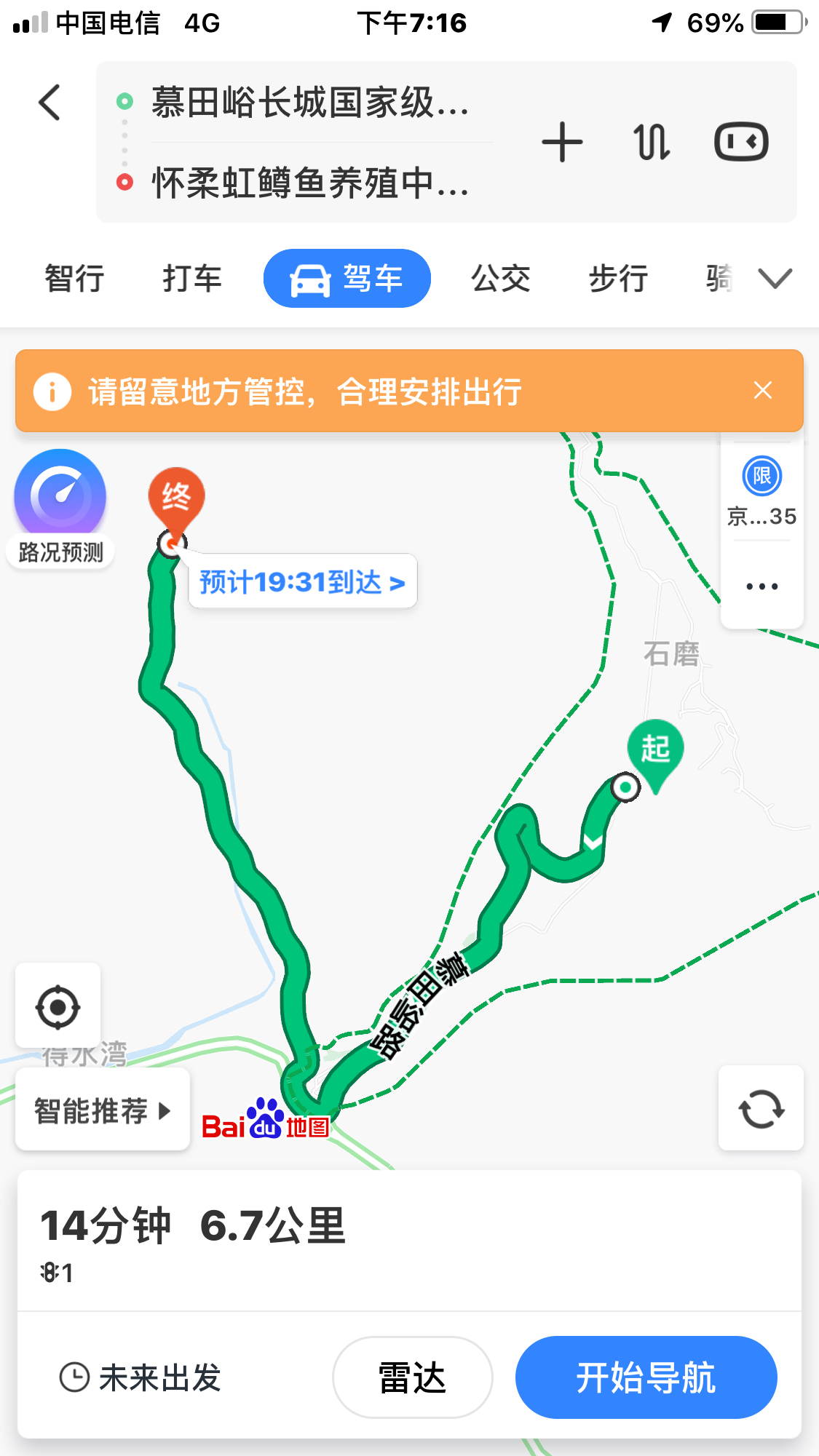This screenshot has width=819, height=1456.
Task: Select the 公交 transit tab
Action: click(501, 279)
